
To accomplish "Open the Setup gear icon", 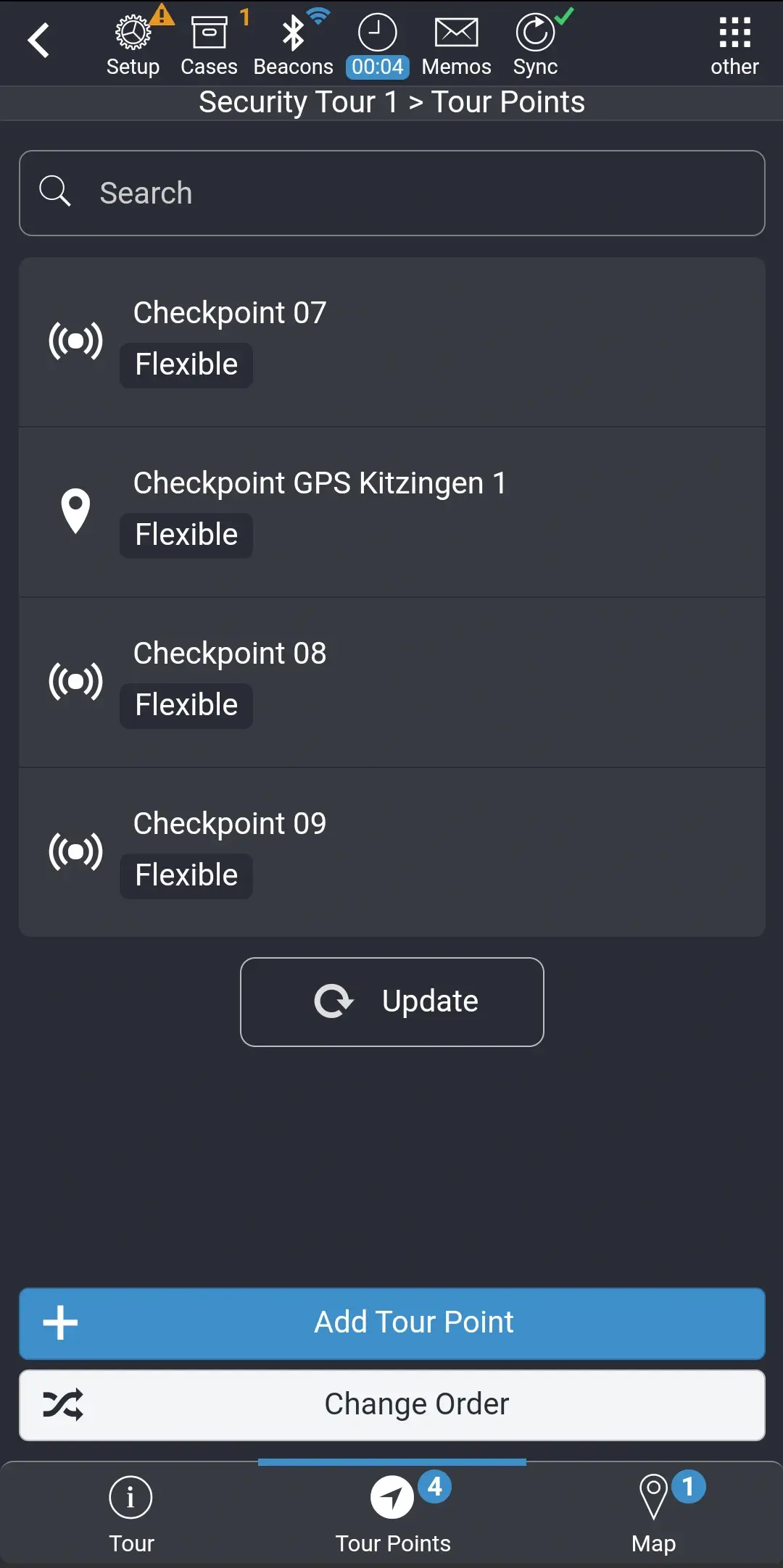I will click(x=133, y=33).
